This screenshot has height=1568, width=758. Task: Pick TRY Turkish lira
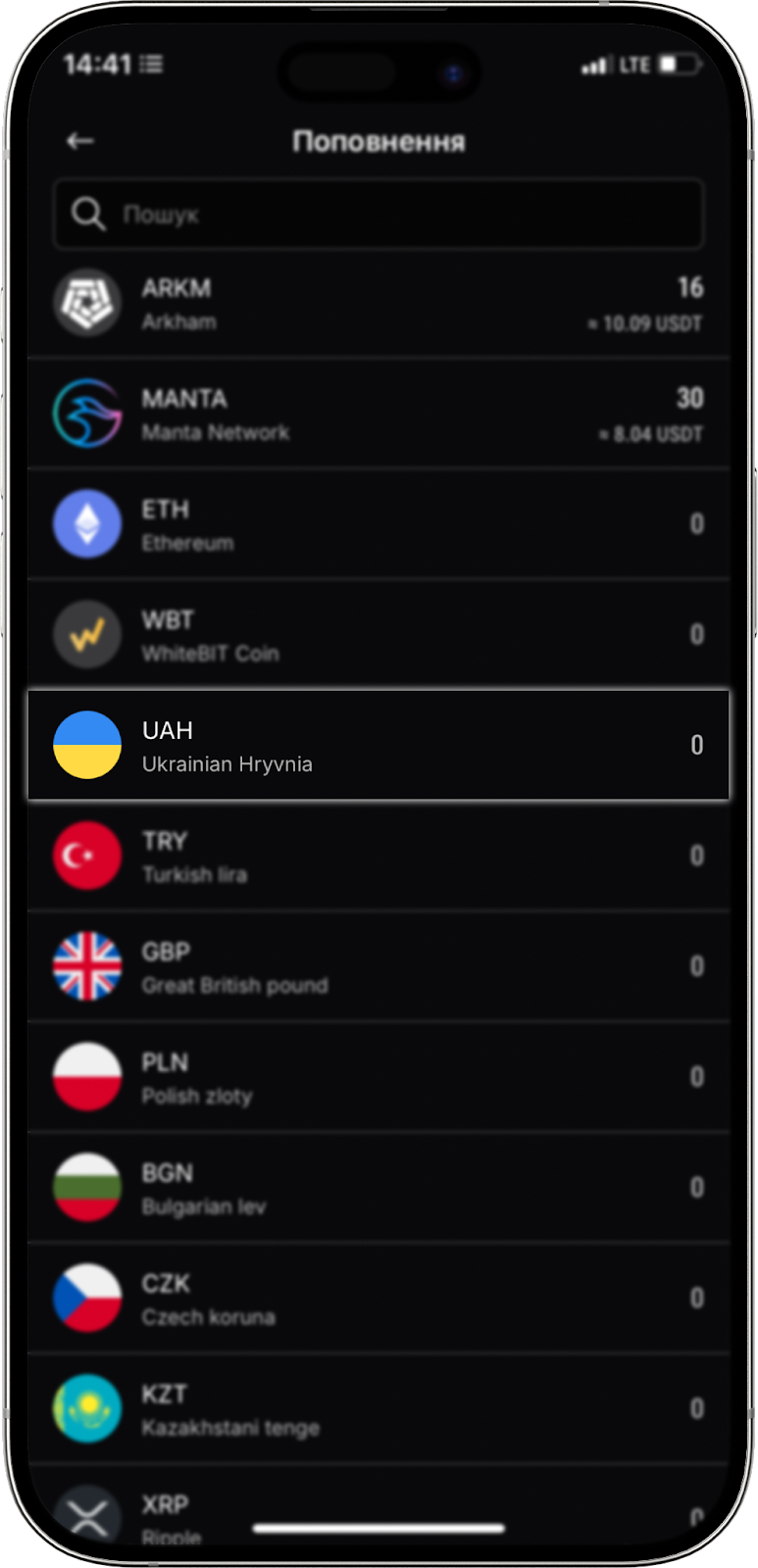378,857
